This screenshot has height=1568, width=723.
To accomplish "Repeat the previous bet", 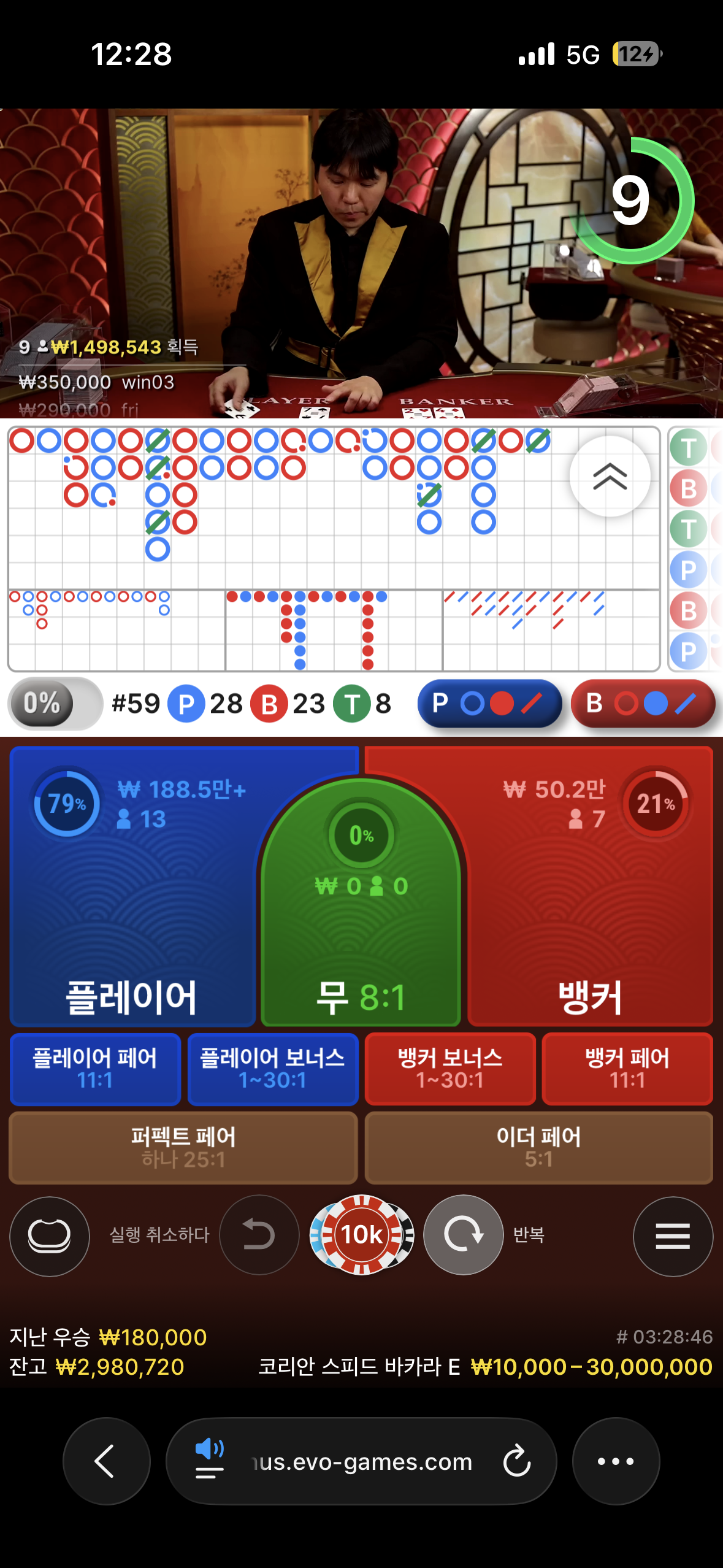I will pyautogui.click(x=464, y=1234).
